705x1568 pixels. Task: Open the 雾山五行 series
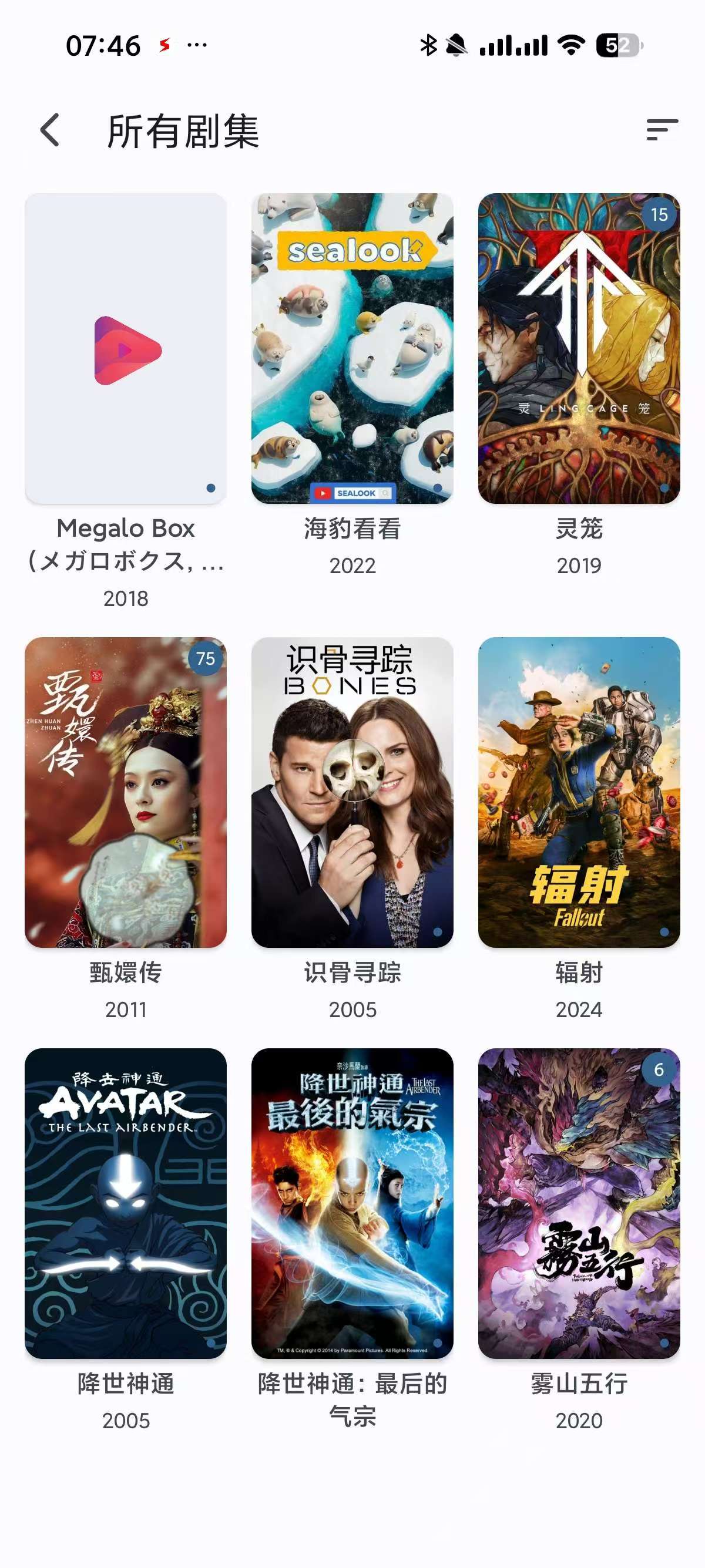coord(578,1203)
